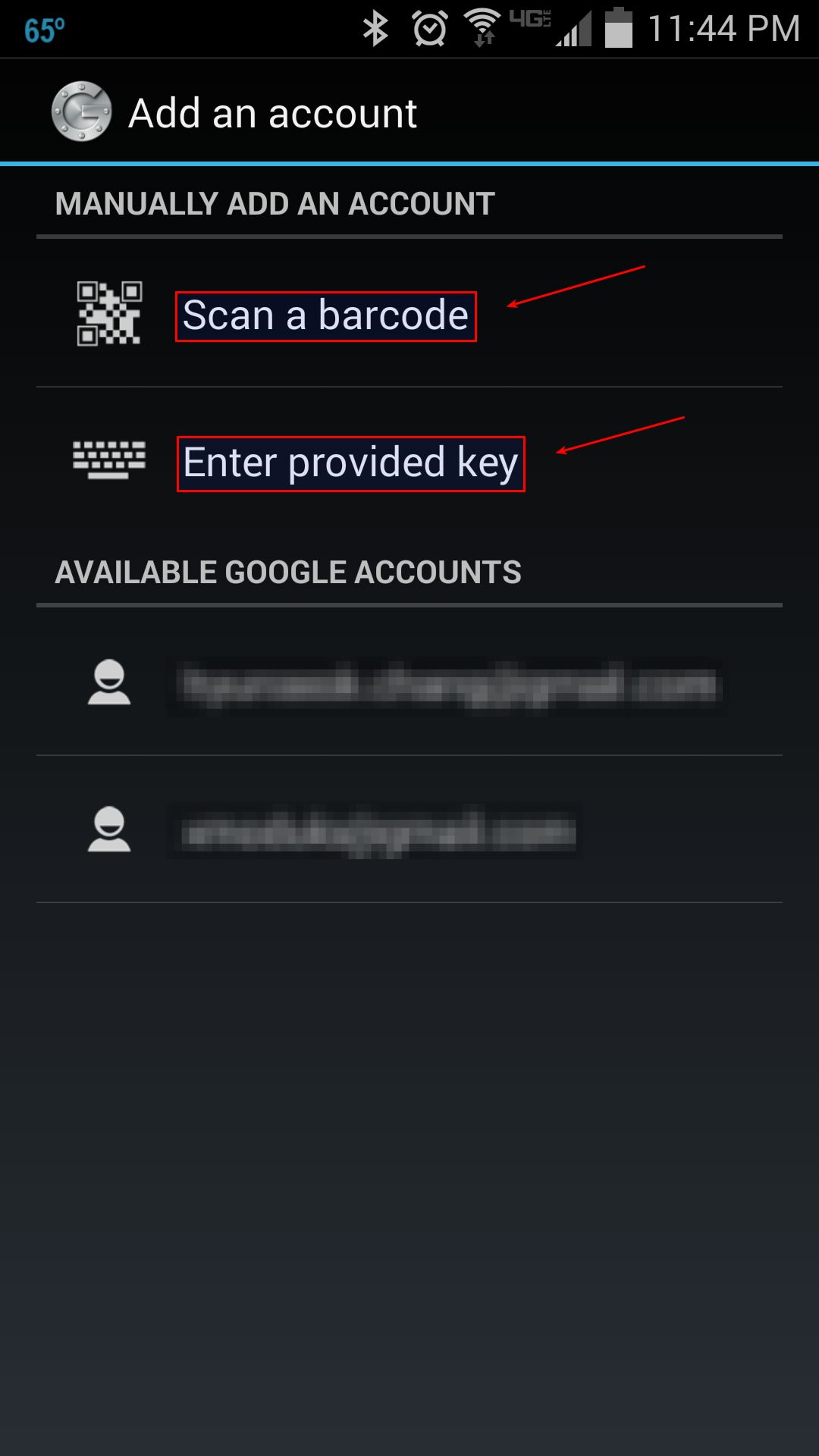Select the second blurred Google account

pos(409,830)
